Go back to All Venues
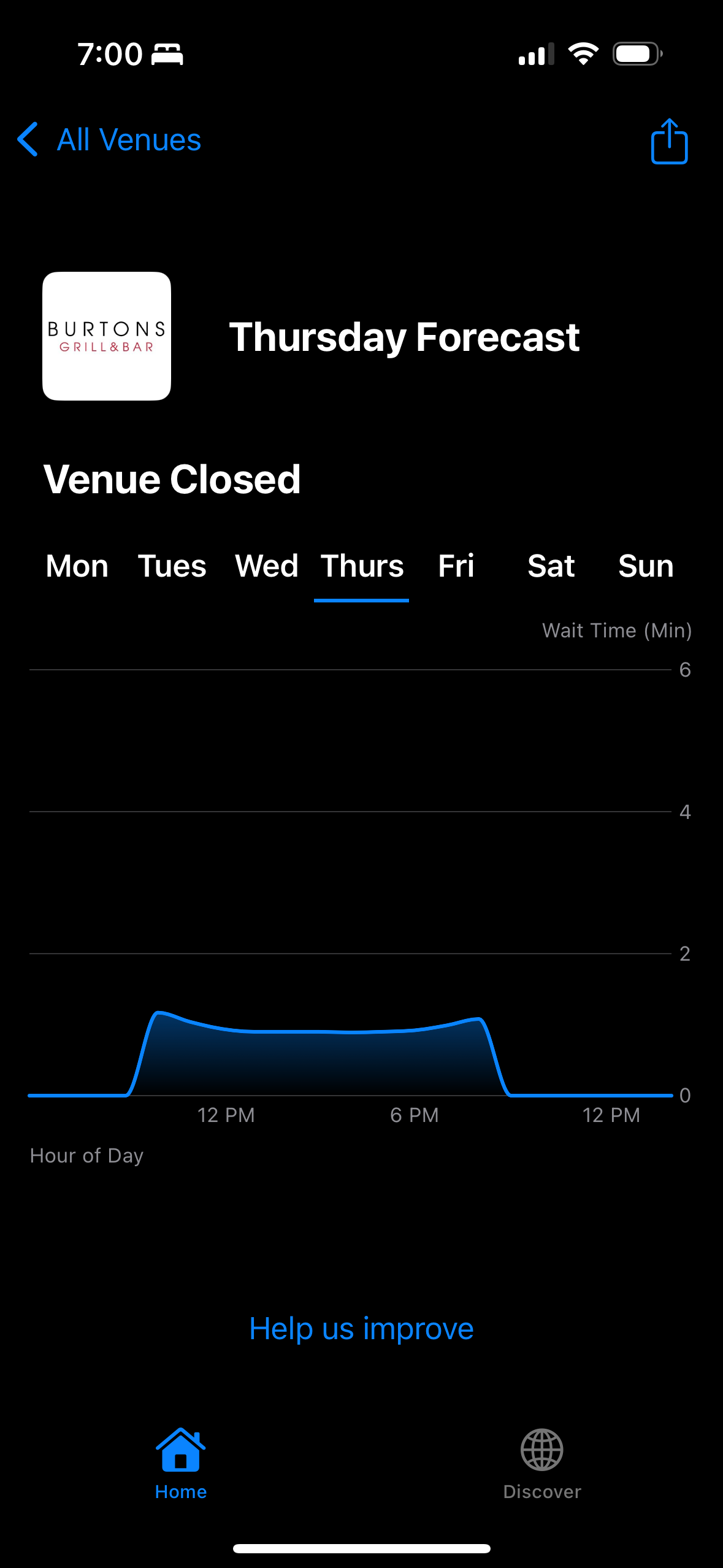The image size is (723, 1568). tap(109, 140)
